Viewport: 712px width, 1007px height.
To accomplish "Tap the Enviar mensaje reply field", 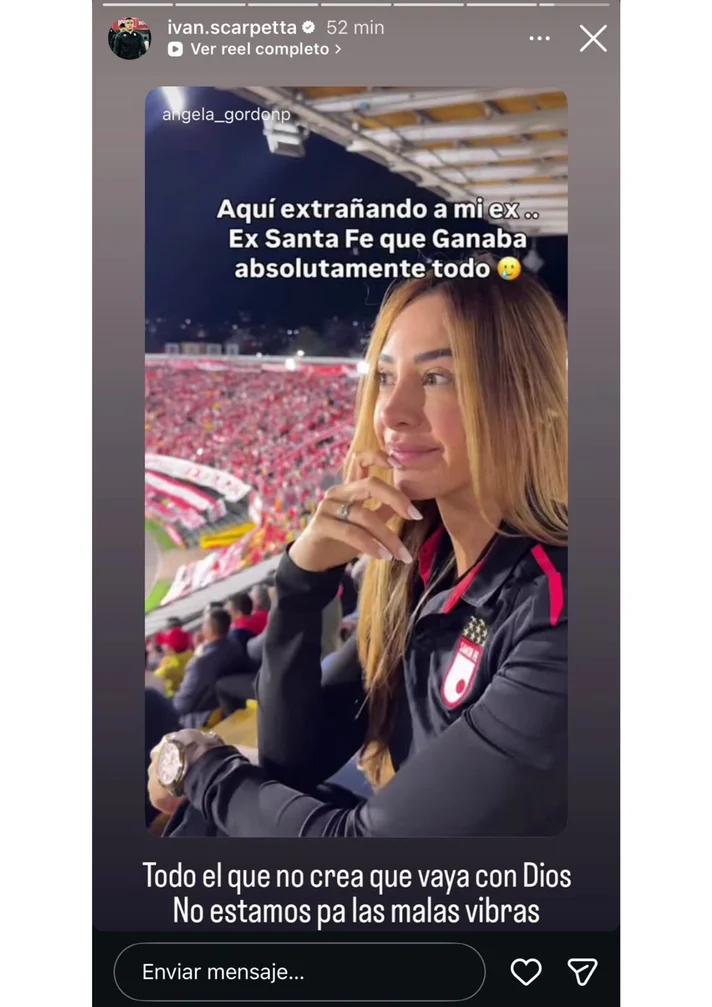I will (x=299, y=971).
